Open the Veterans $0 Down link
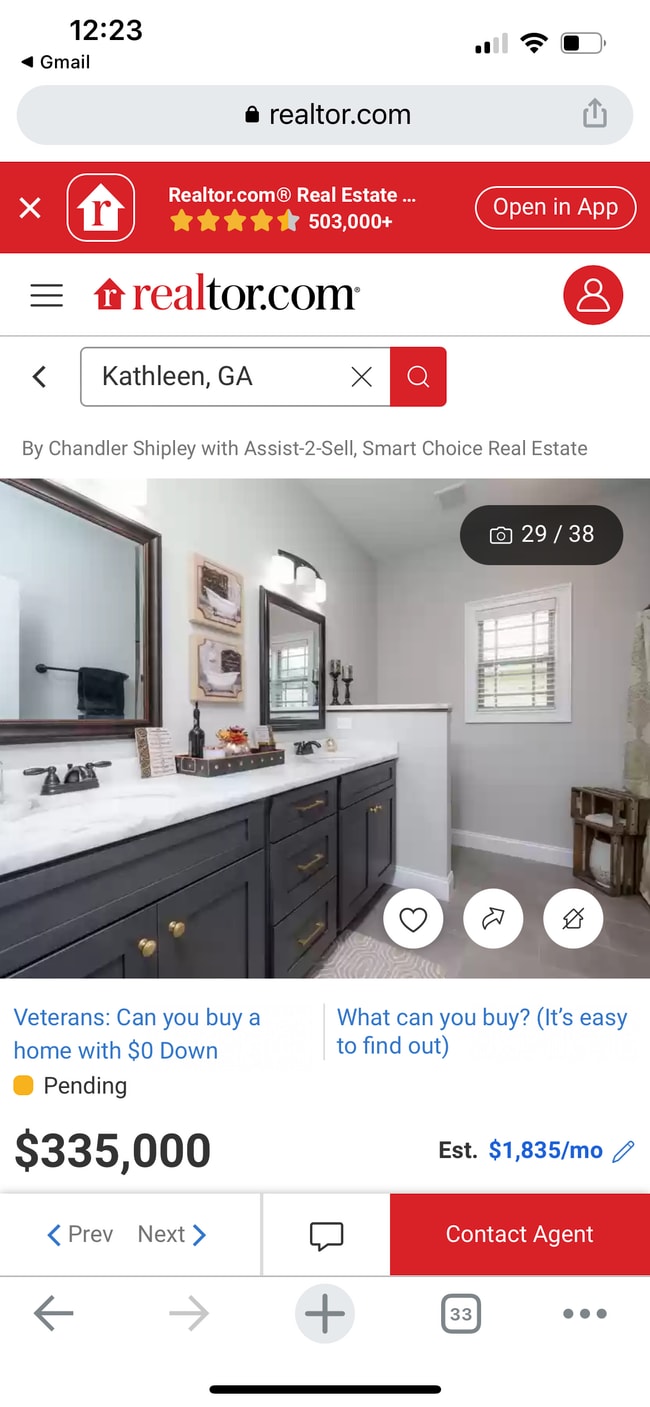Screen dimensions: 650x1407 pyautogui.click(x=137, y=1034)
